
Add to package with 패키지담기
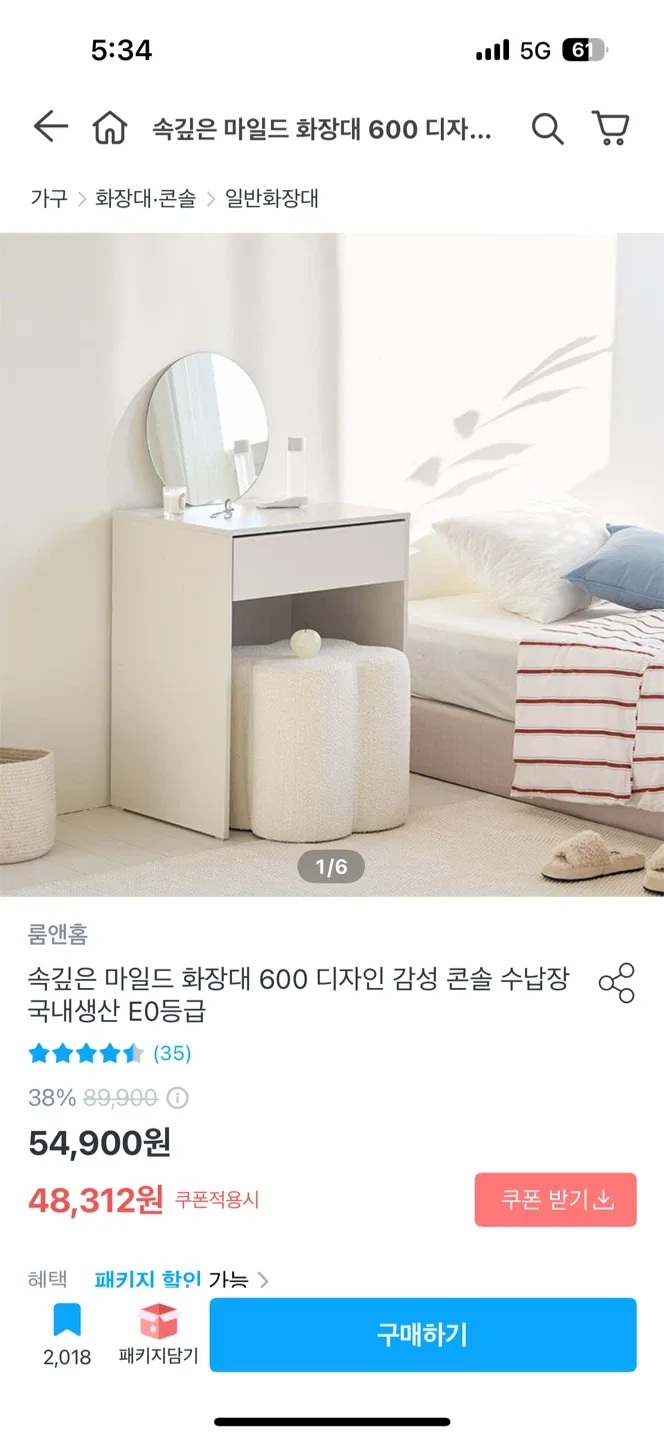click(x=158, y=1335)
